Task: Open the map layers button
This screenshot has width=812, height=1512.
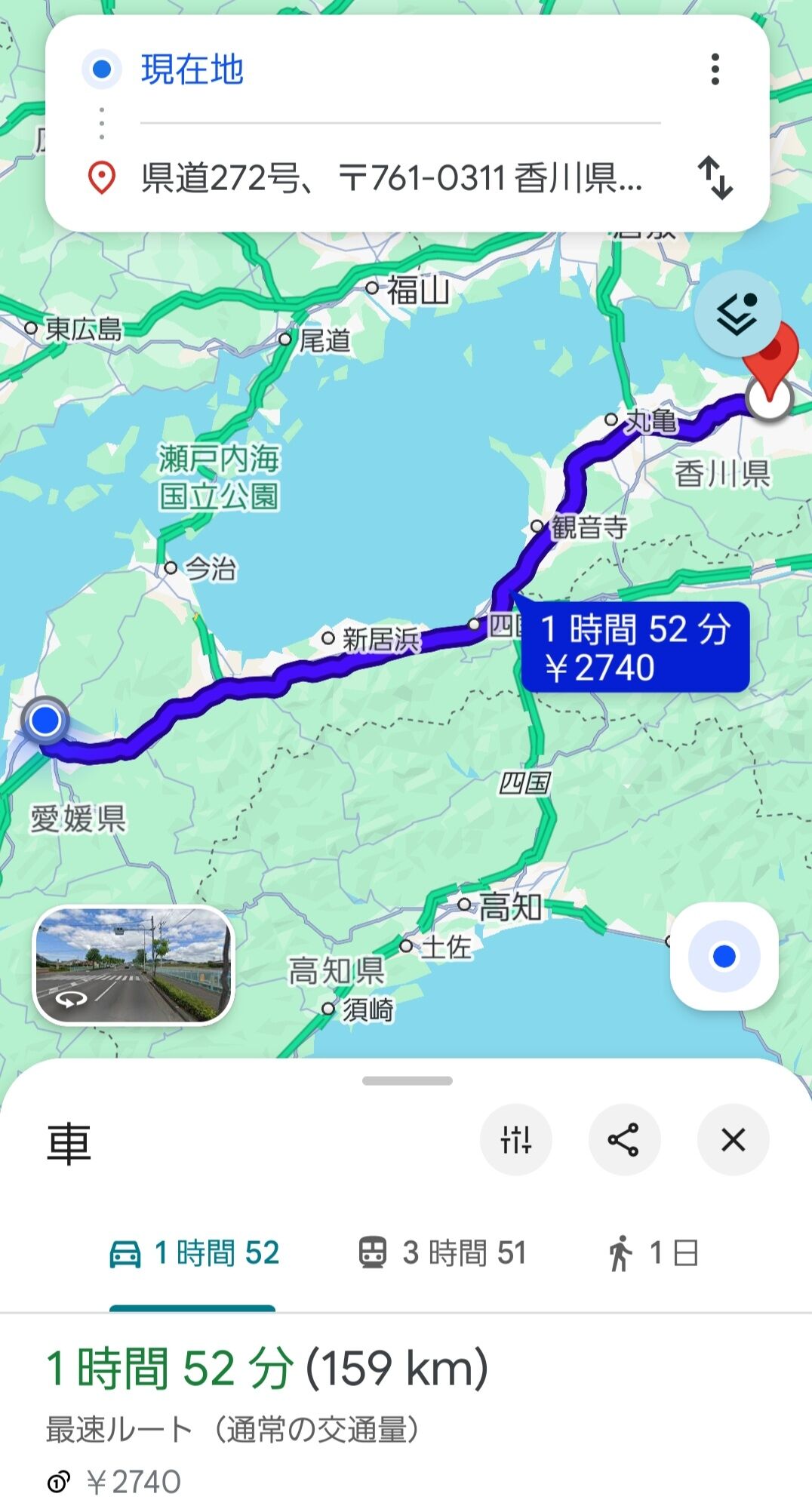Action: click(x=737, y=314)
